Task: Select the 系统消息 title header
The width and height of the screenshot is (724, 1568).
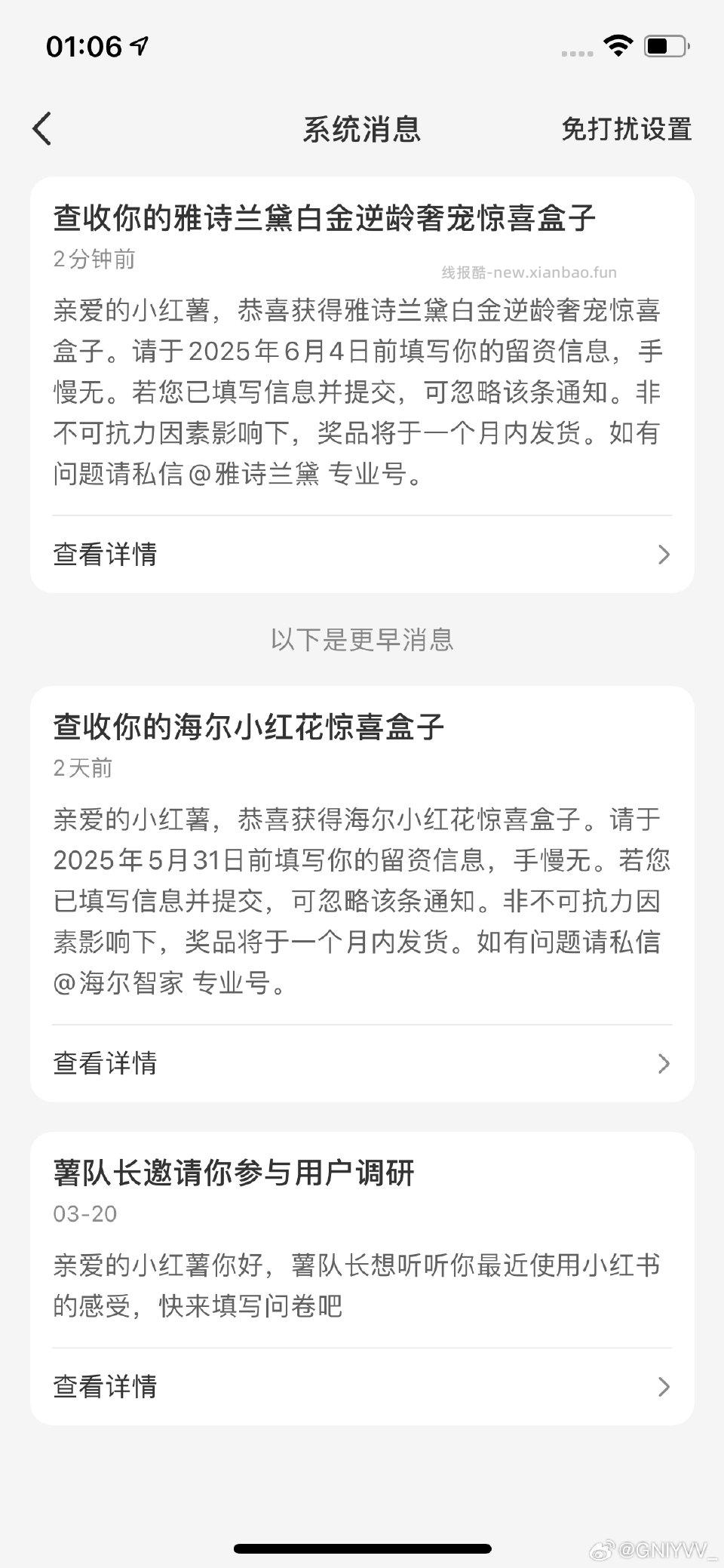Action: (361, 128)
